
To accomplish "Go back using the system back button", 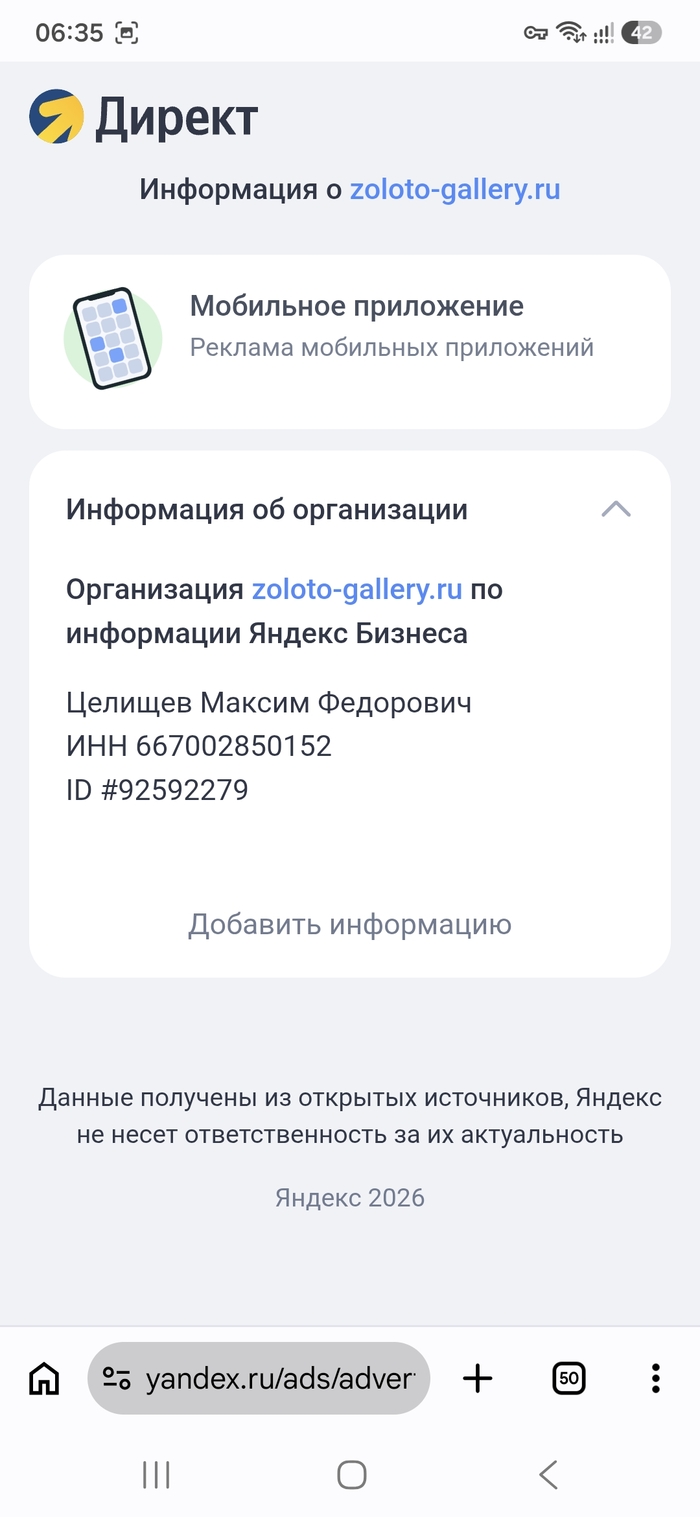I will pyautogui.click(x=547, y=1474).
